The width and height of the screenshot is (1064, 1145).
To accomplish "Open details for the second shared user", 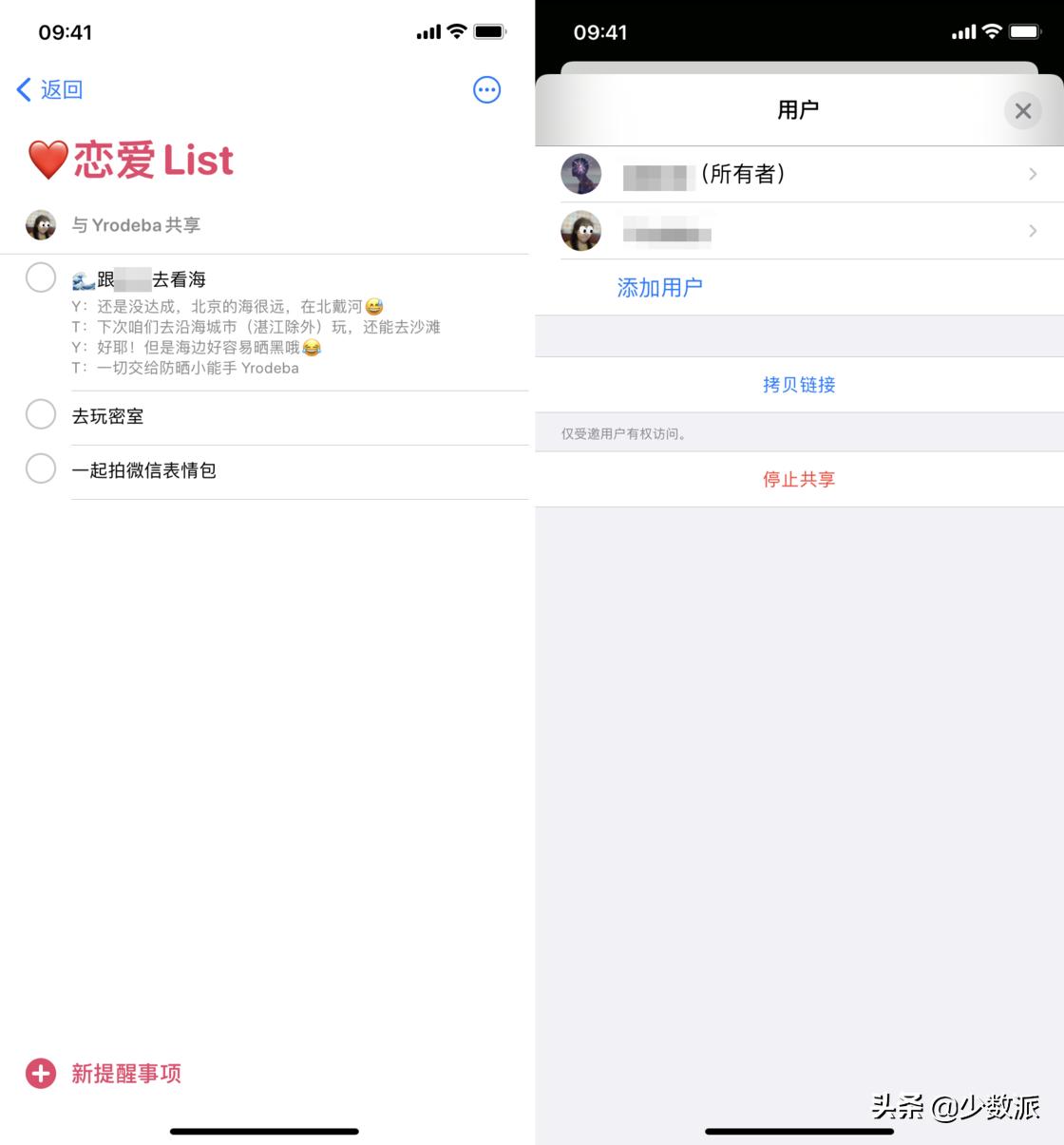I will click(1034, 231).
